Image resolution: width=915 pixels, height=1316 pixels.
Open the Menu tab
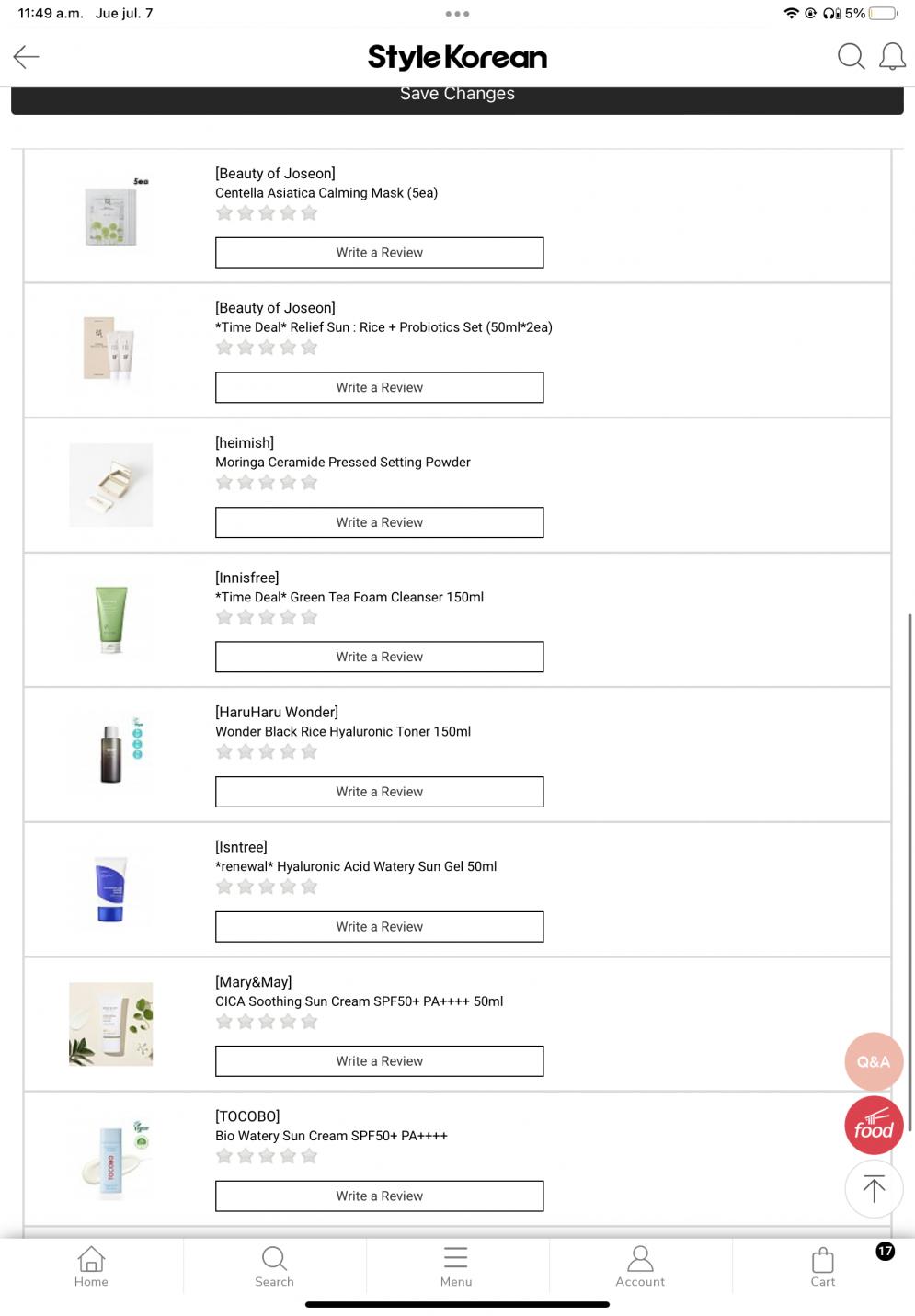(456, 1266)
